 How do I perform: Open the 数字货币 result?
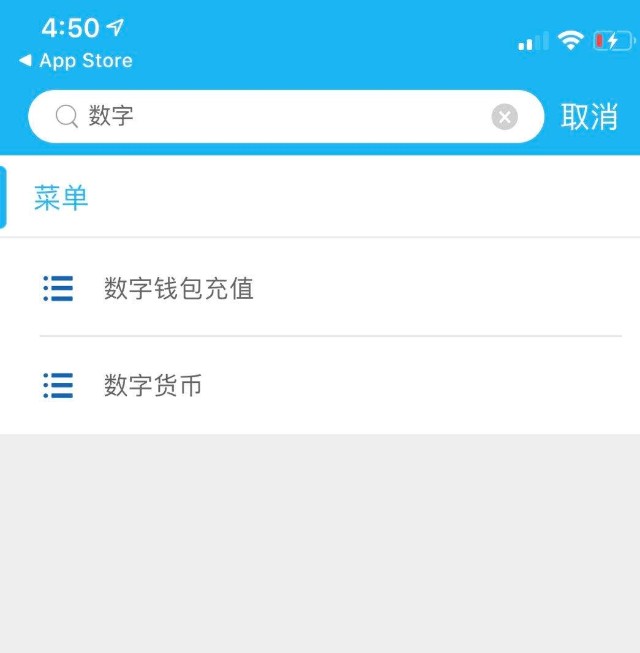(154, 385)
